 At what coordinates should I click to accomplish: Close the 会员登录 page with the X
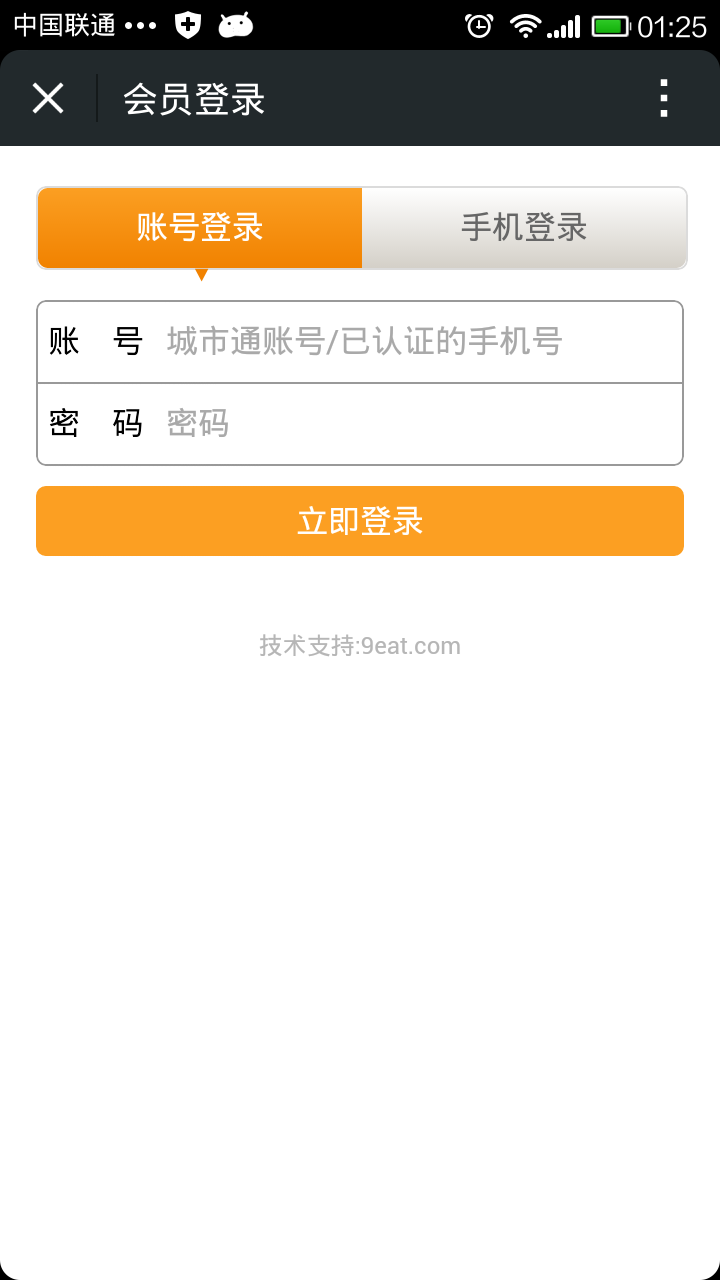point(48,98)
